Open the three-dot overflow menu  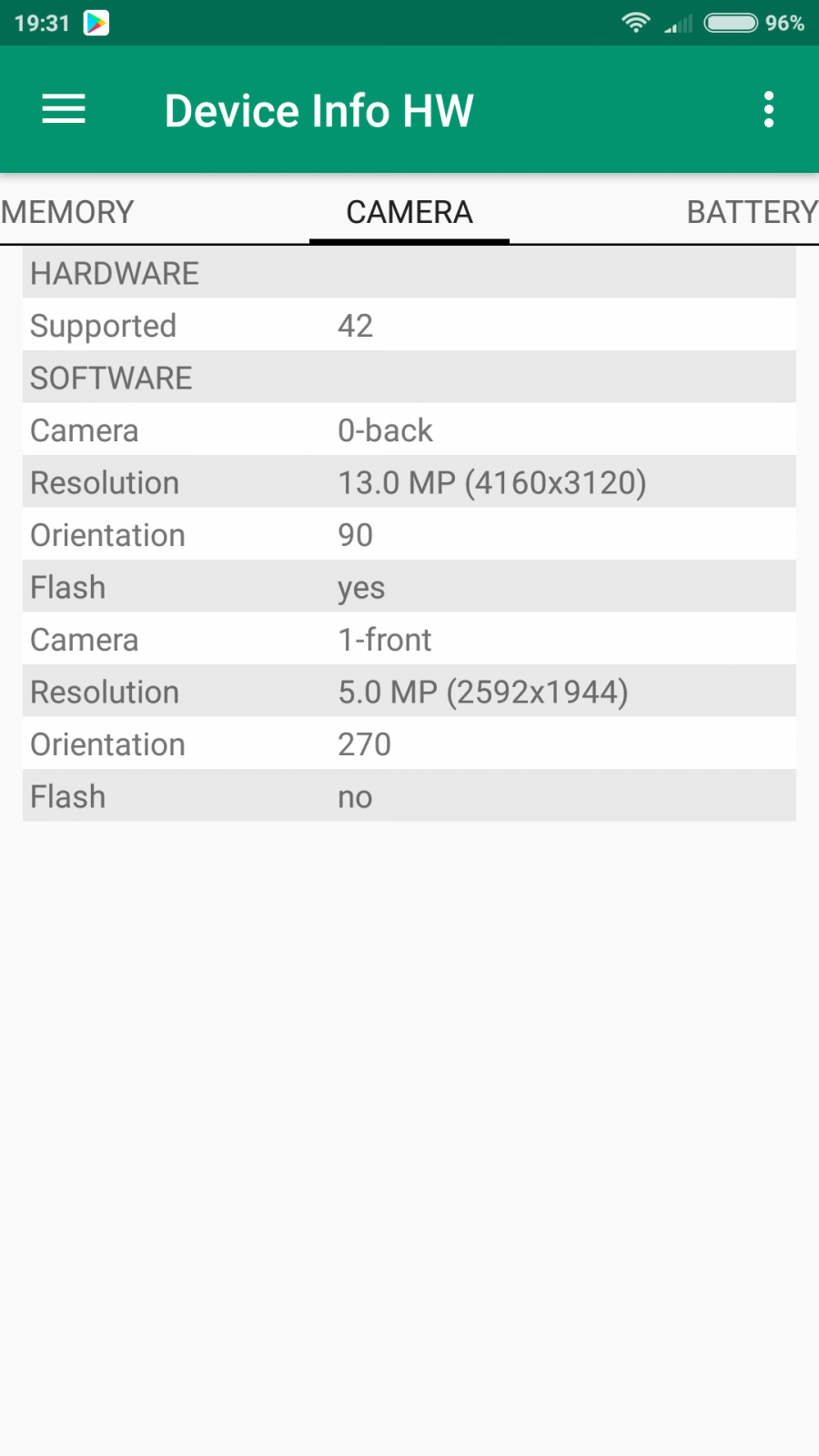coord(769,109)
